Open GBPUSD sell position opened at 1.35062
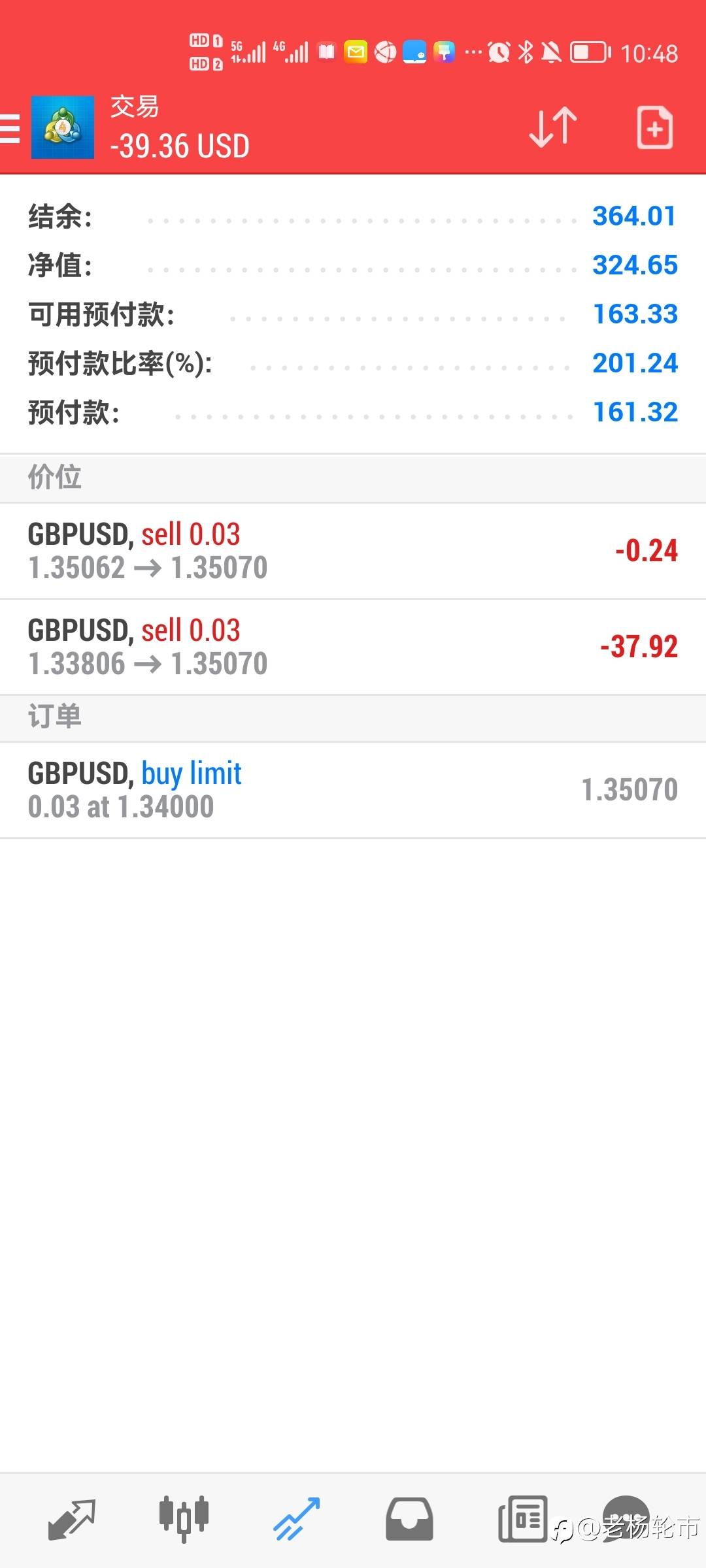This screenshot has height=1568, width=706. tap(353, 551)
